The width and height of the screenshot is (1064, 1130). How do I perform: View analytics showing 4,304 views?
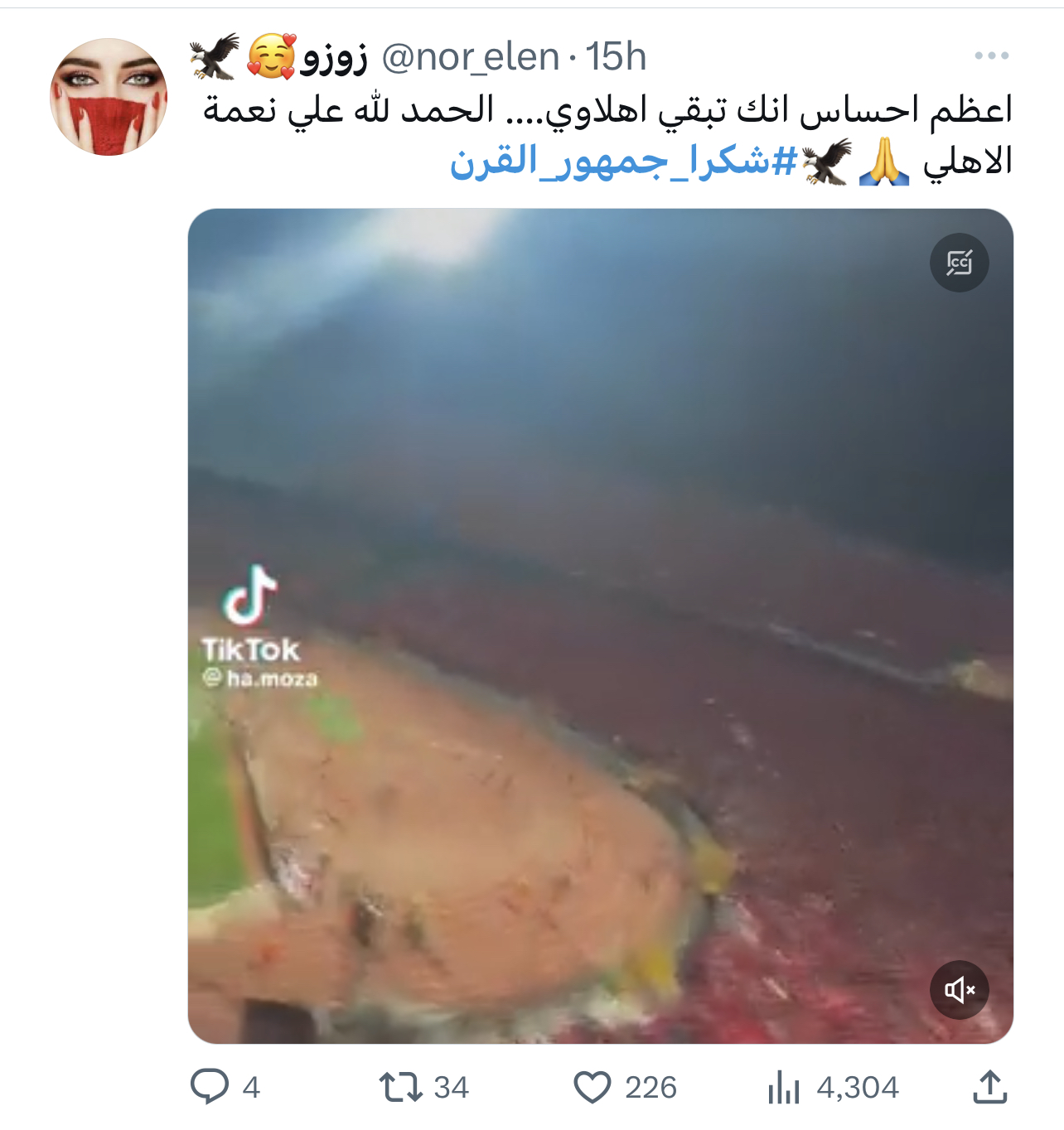point(784,1087)
